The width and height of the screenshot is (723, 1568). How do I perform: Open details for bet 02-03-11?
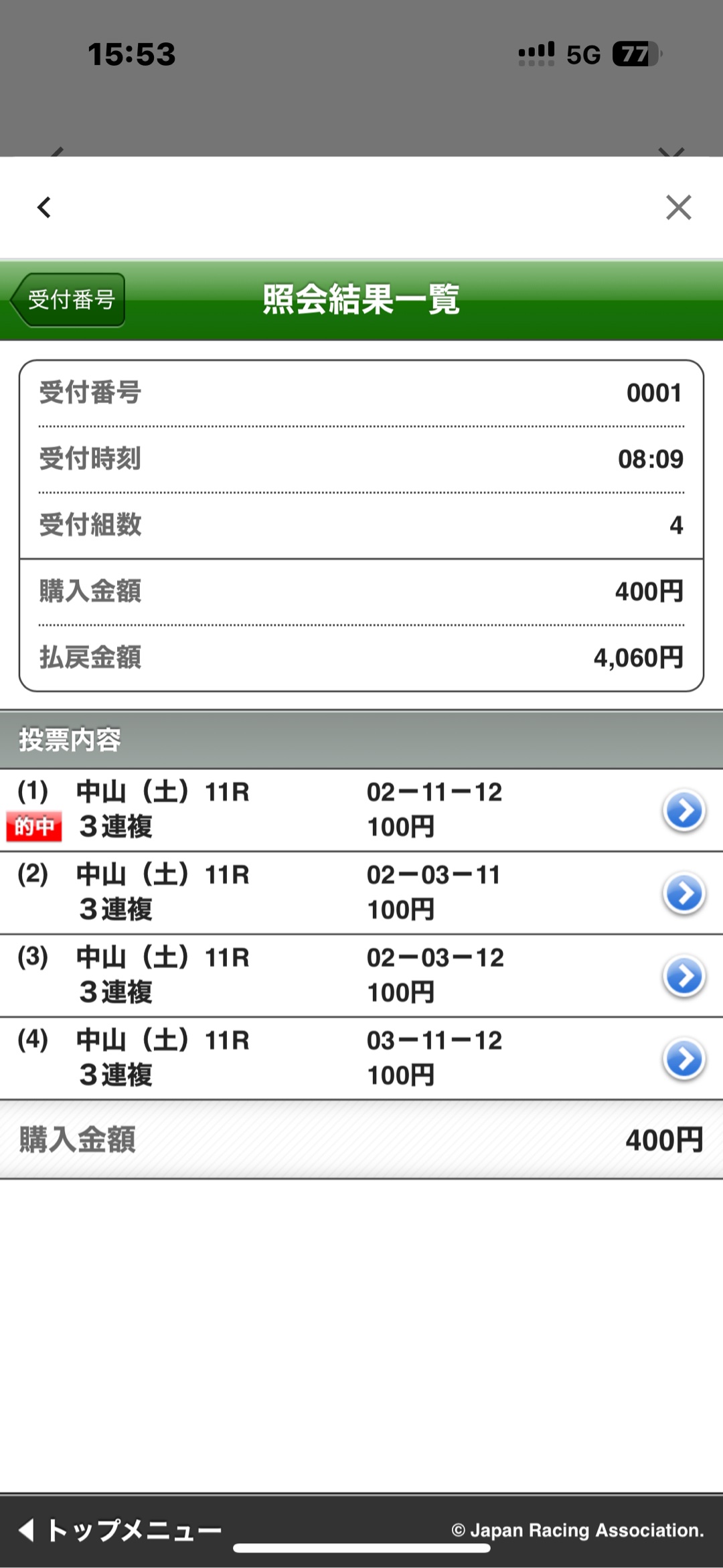[x=684, y=894]
